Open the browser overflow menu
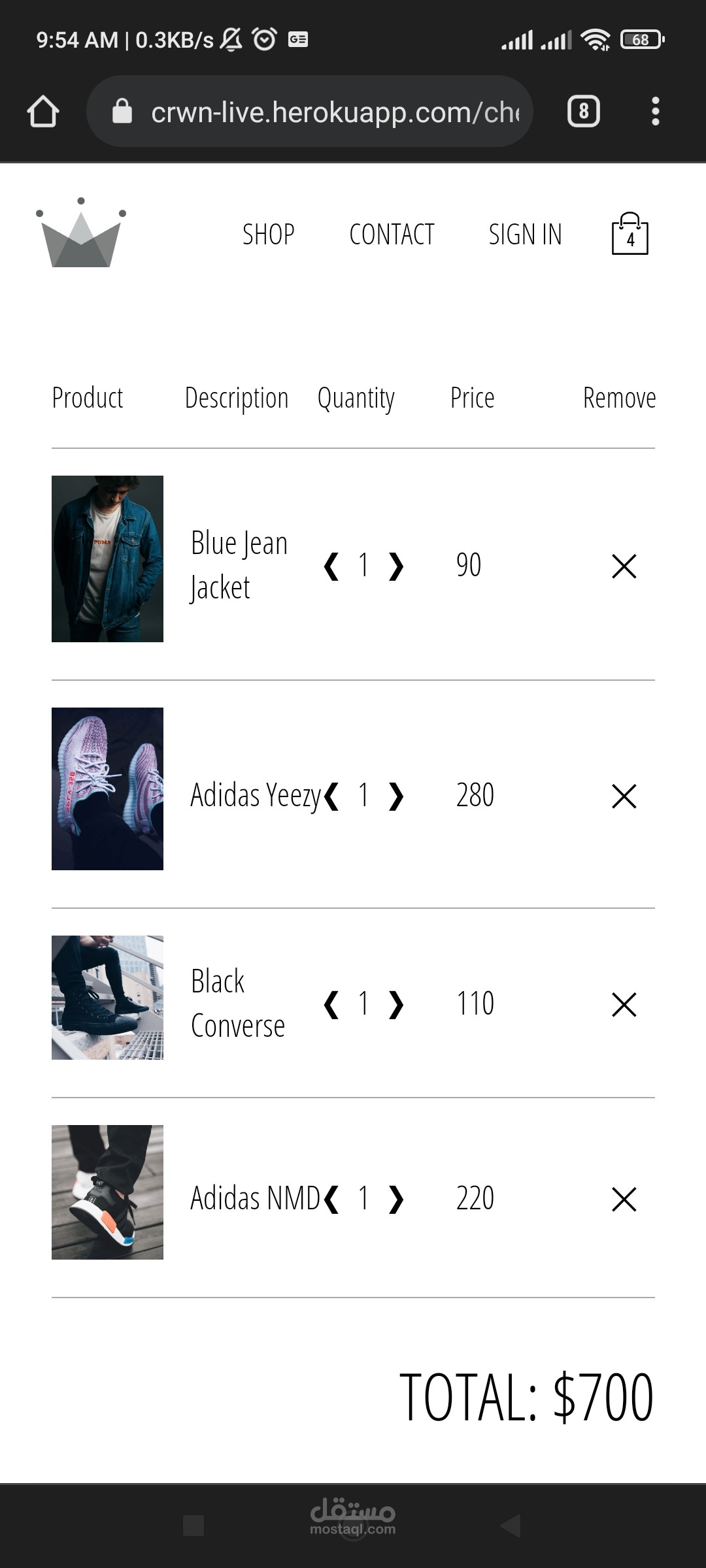This screenshot has height=1568, width=706. pos(655,112)
